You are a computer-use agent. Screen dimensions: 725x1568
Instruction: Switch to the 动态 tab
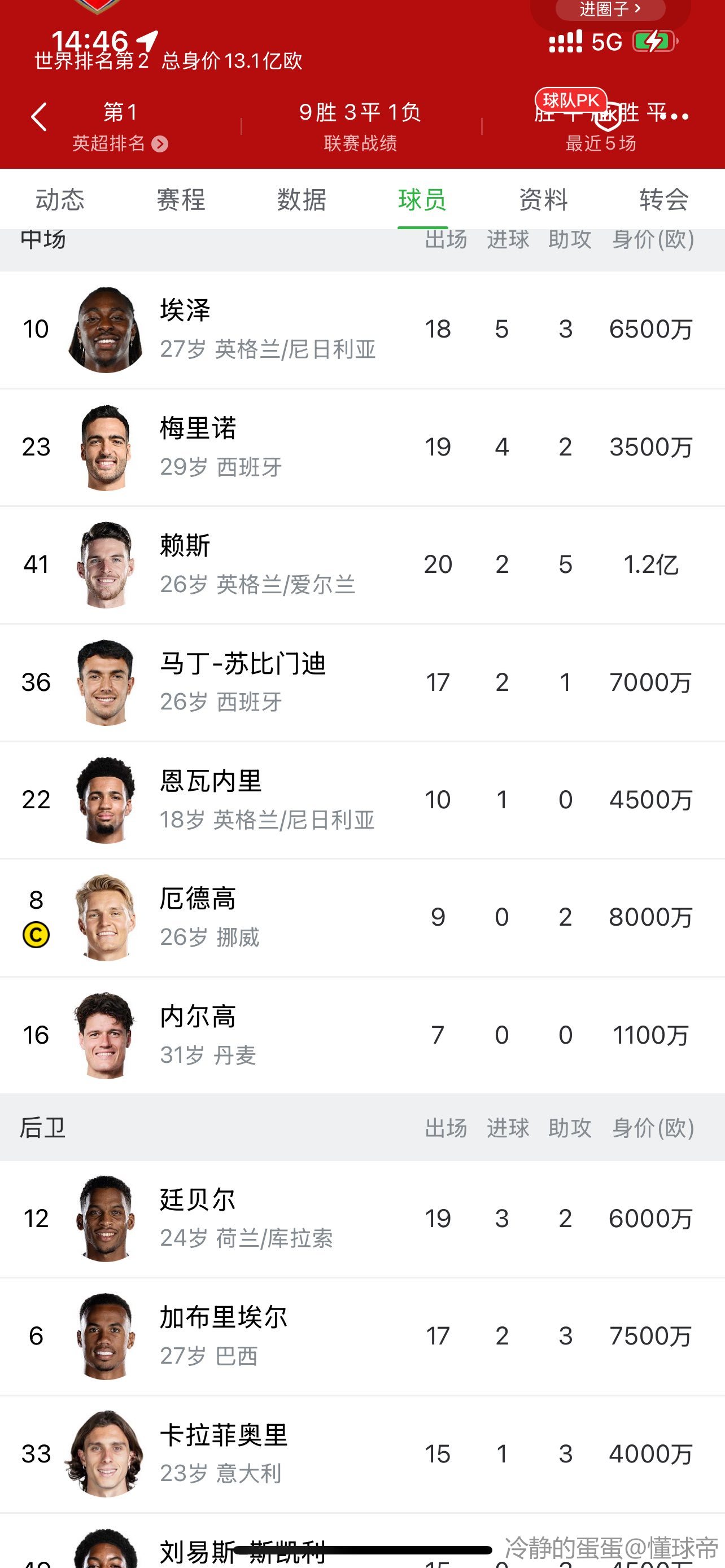tap(60, 200)
